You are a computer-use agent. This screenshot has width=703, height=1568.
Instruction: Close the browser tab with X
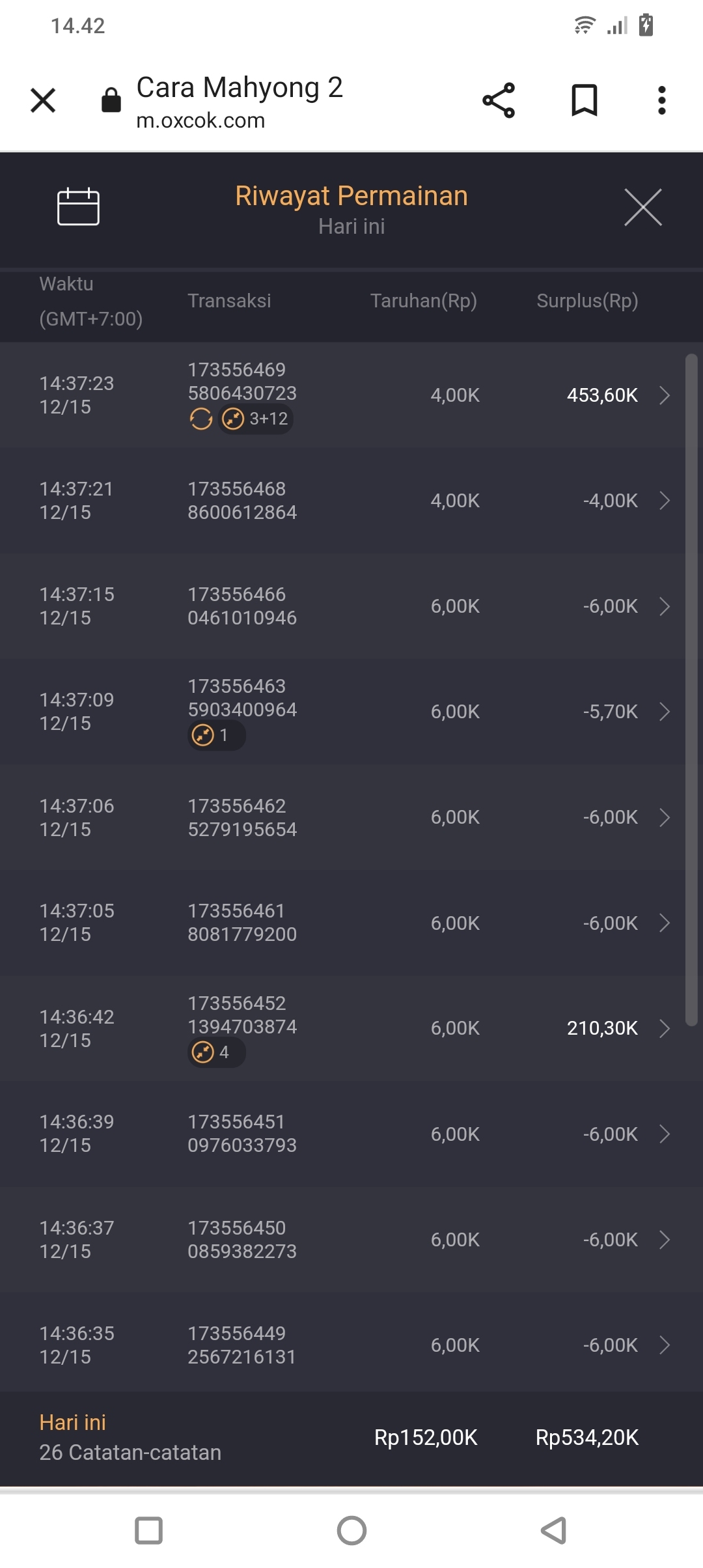pyautogui.click(x=43, y=100)
